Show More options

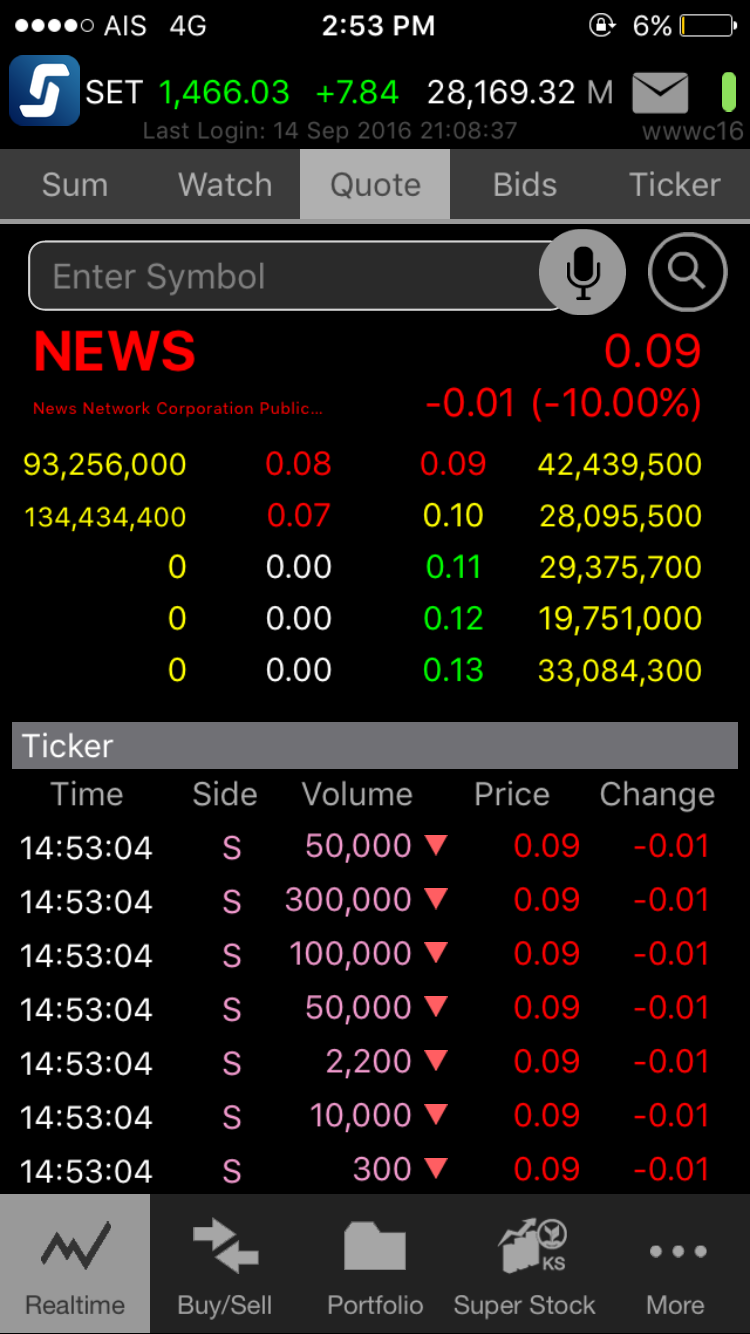click(x=676, y=1264)
